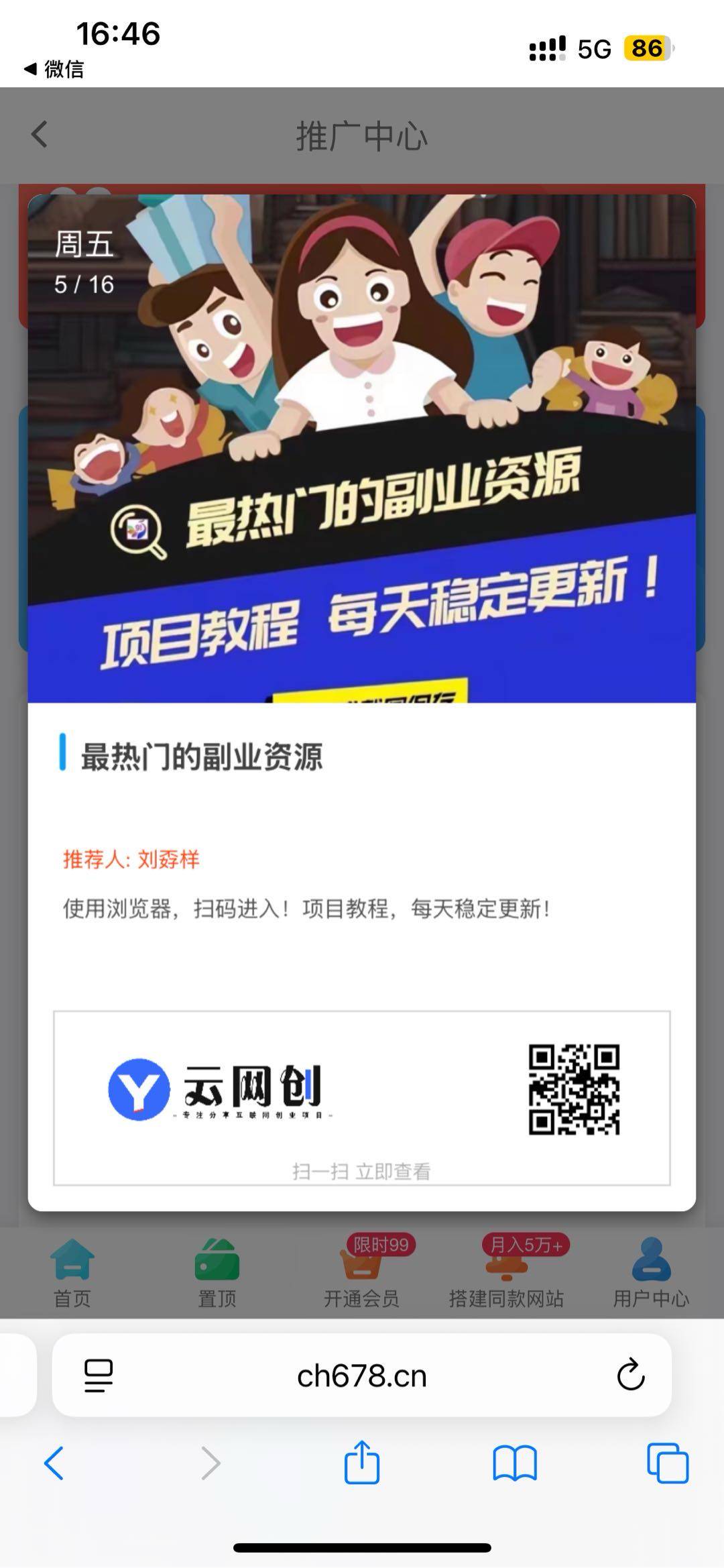Tap the ch678.cn address bar
Viewport: 724px width, 1568px height.
coord(361,1376)
